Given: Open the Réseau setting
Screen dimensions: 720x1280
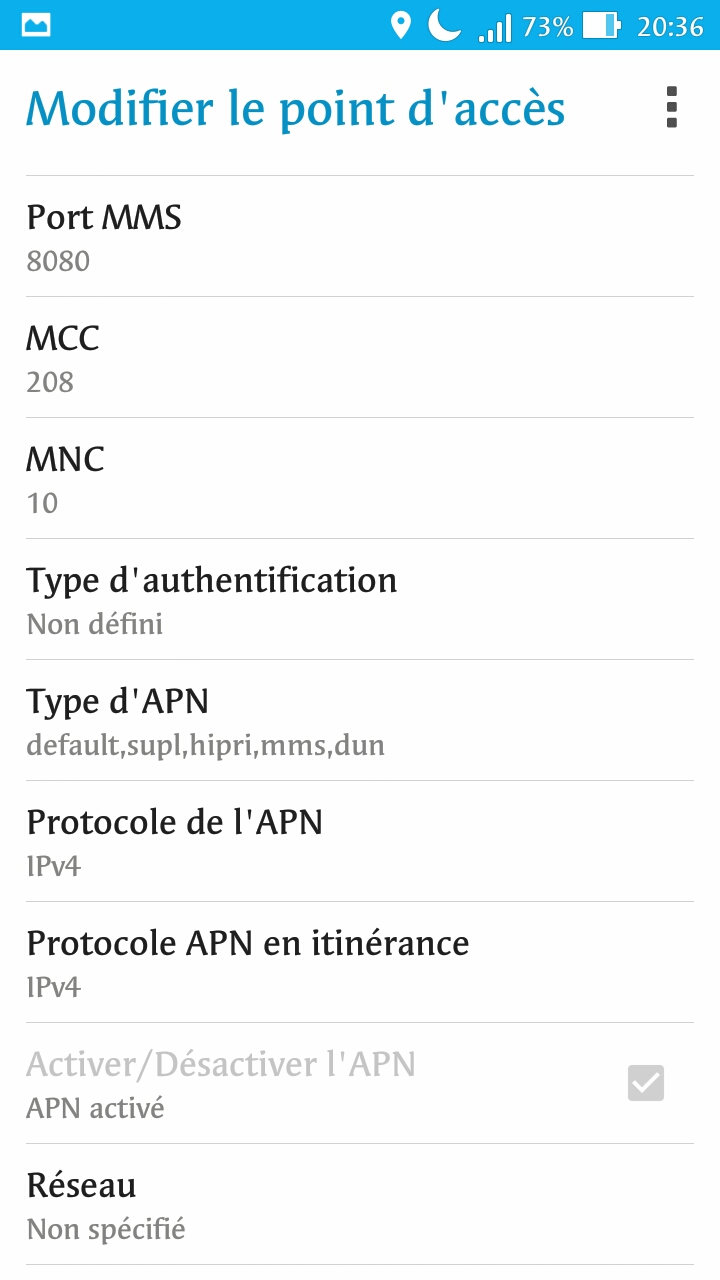Looking at the screenshot, I should (360, 1205).
